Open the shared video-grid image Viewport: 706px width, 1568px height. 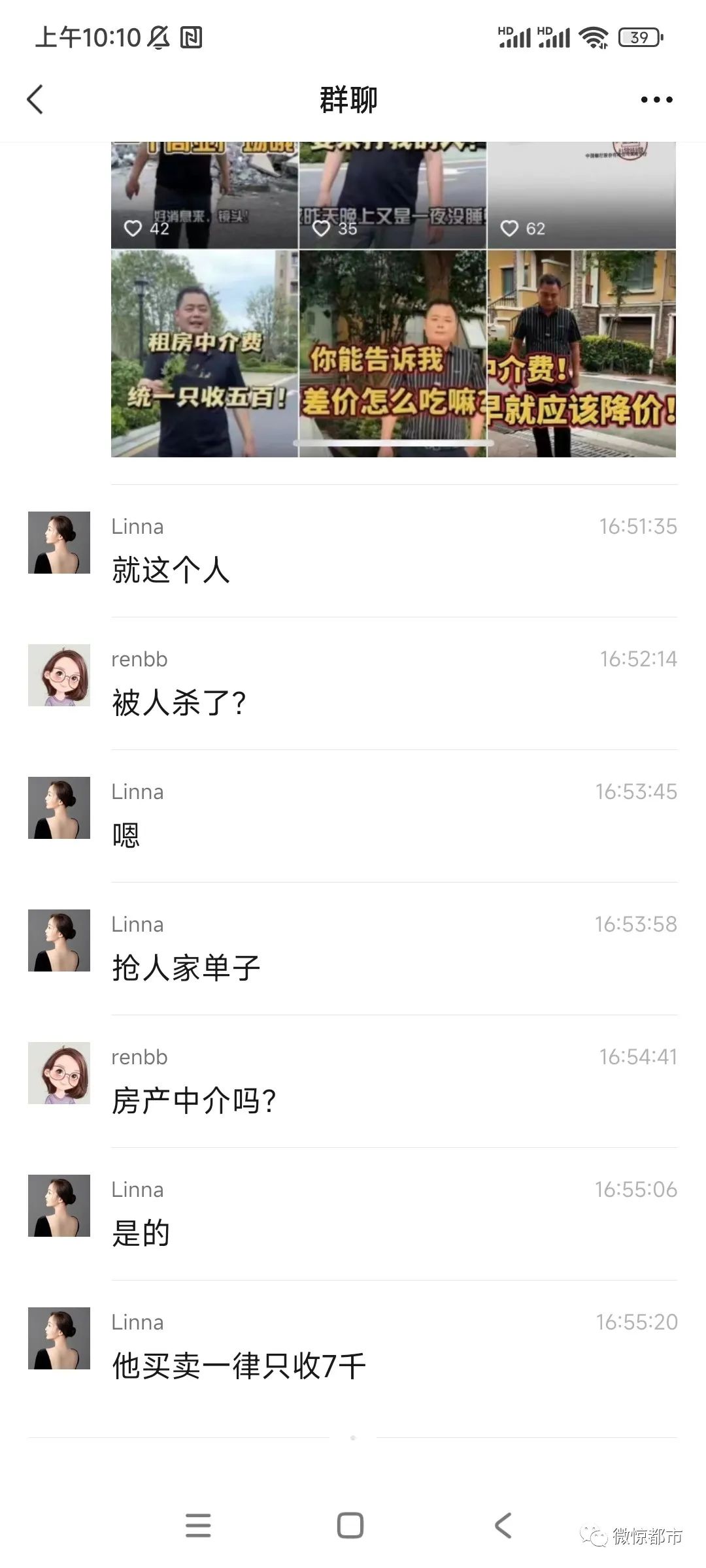click(x=394, y=299)
